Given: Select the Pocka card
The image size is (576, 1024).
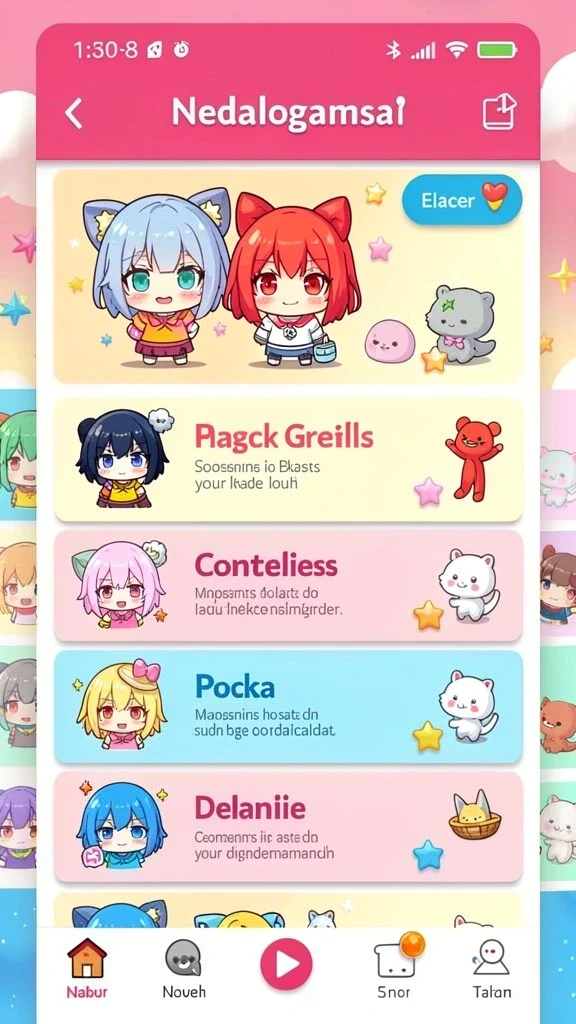Looking at the screenshot, I should [x=288, y=707].
